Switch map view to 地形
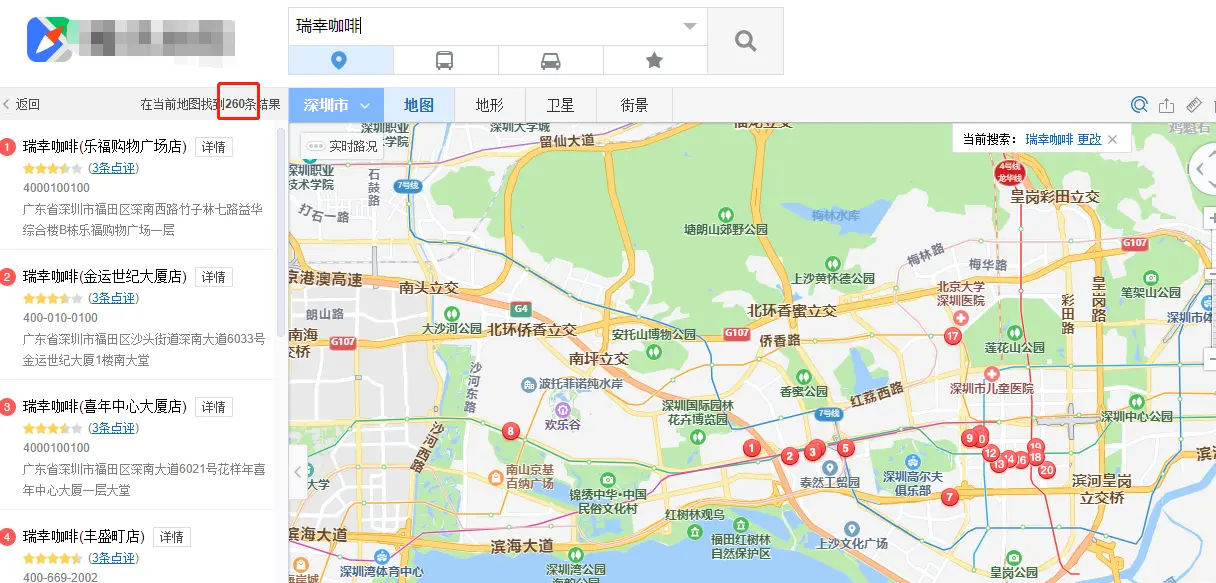Image resolution: width=1216 pixels, height=583 pixels. click(x=489, y=105)
